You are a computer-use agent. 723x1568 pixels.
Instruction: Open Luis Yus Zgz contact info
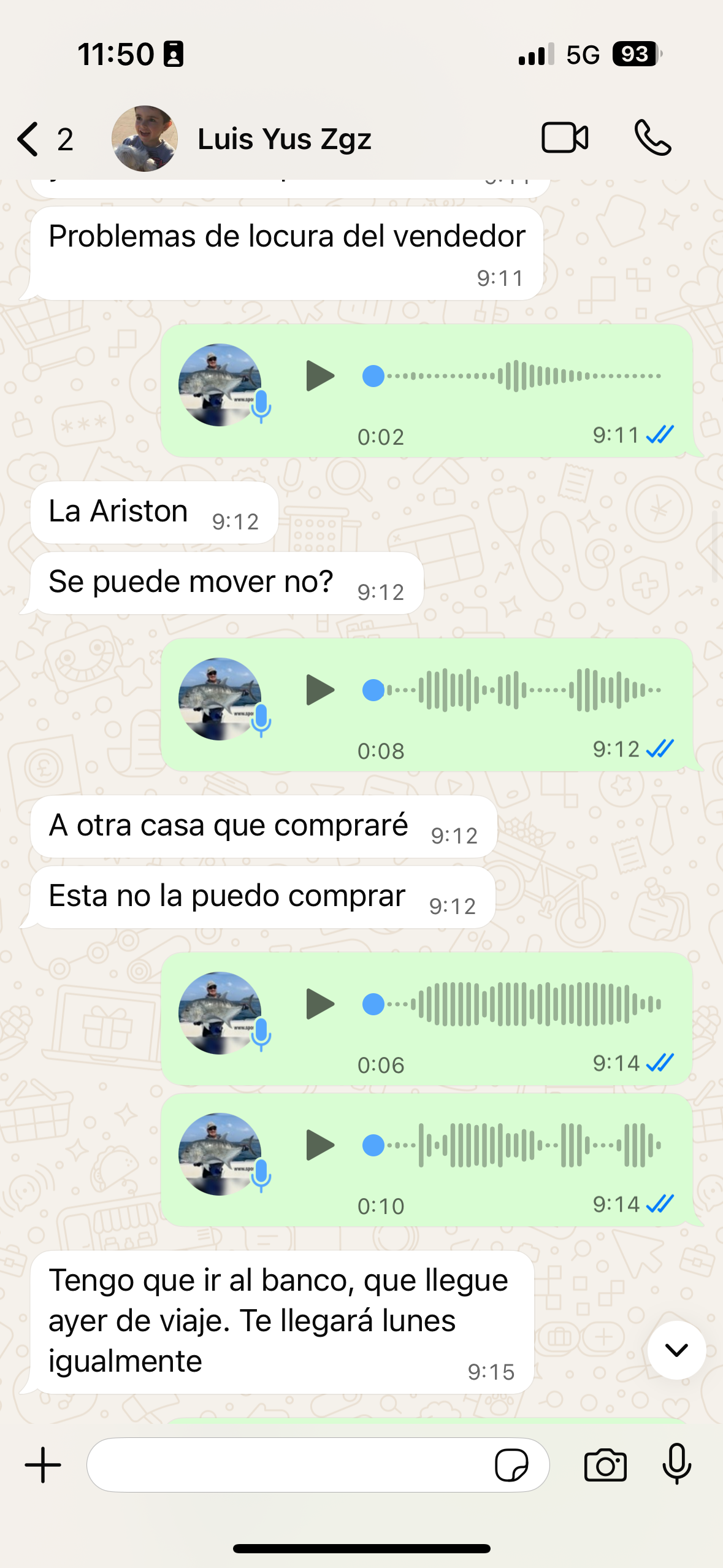283,139
